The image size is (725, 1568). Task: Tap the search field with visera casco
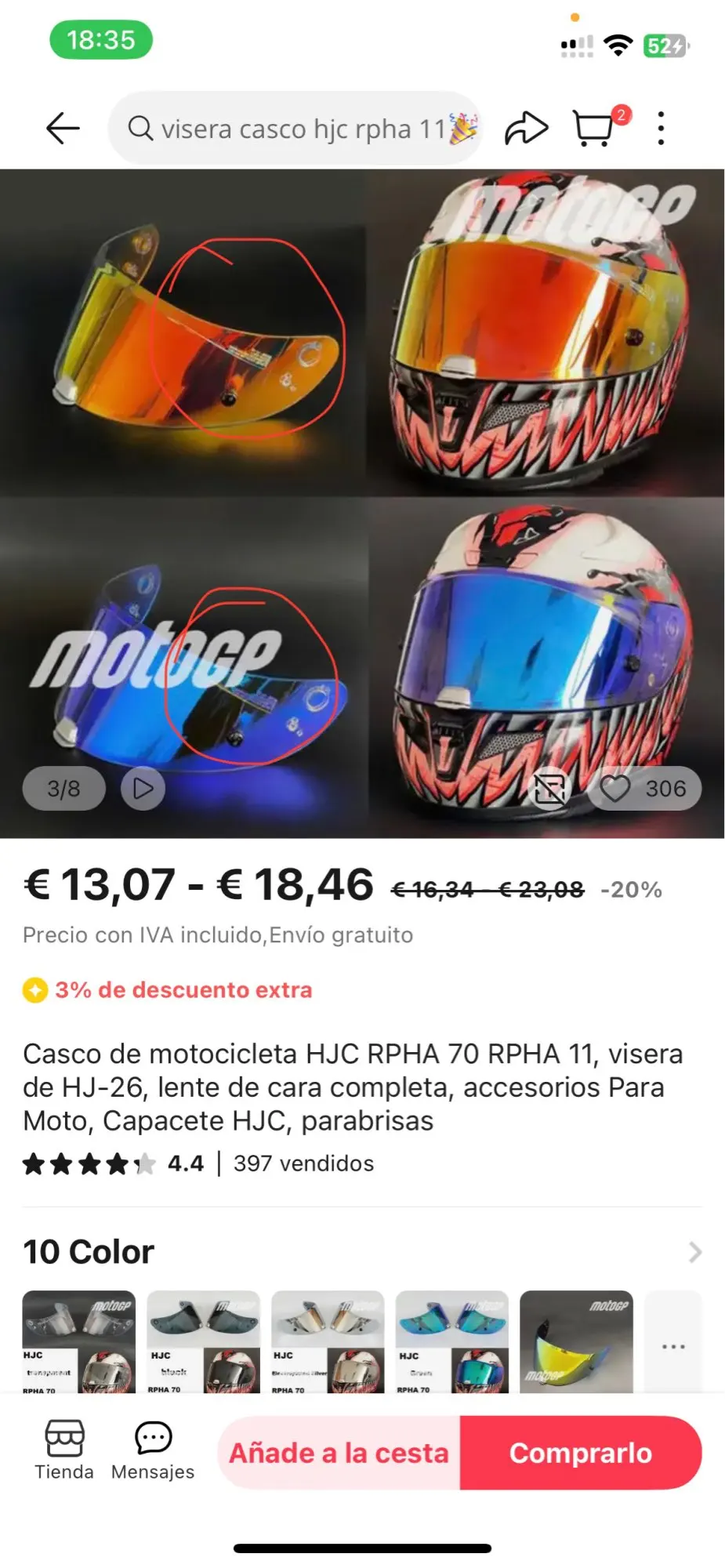(294, 128)
